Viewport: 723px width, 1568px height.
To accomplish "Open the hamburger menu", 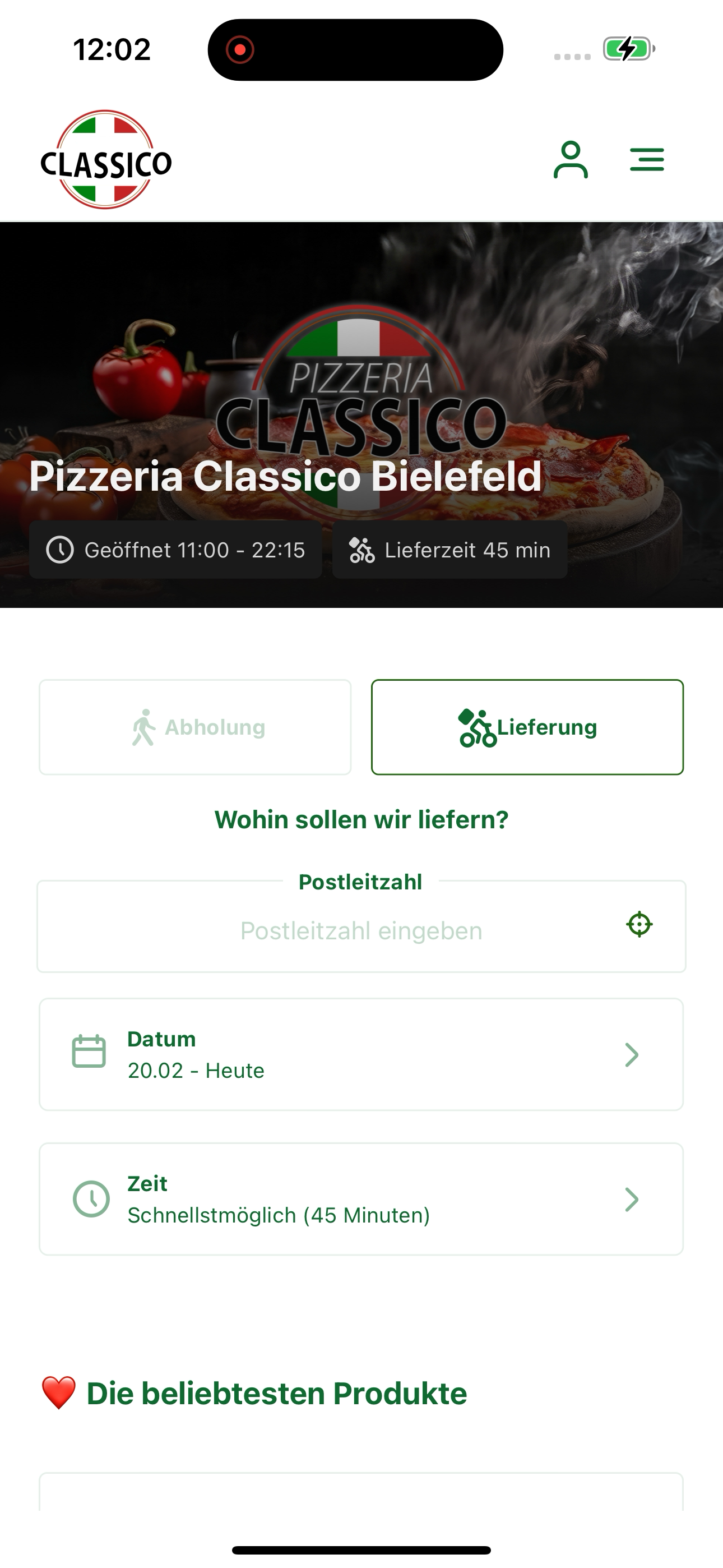I will (x=646, y=159).
